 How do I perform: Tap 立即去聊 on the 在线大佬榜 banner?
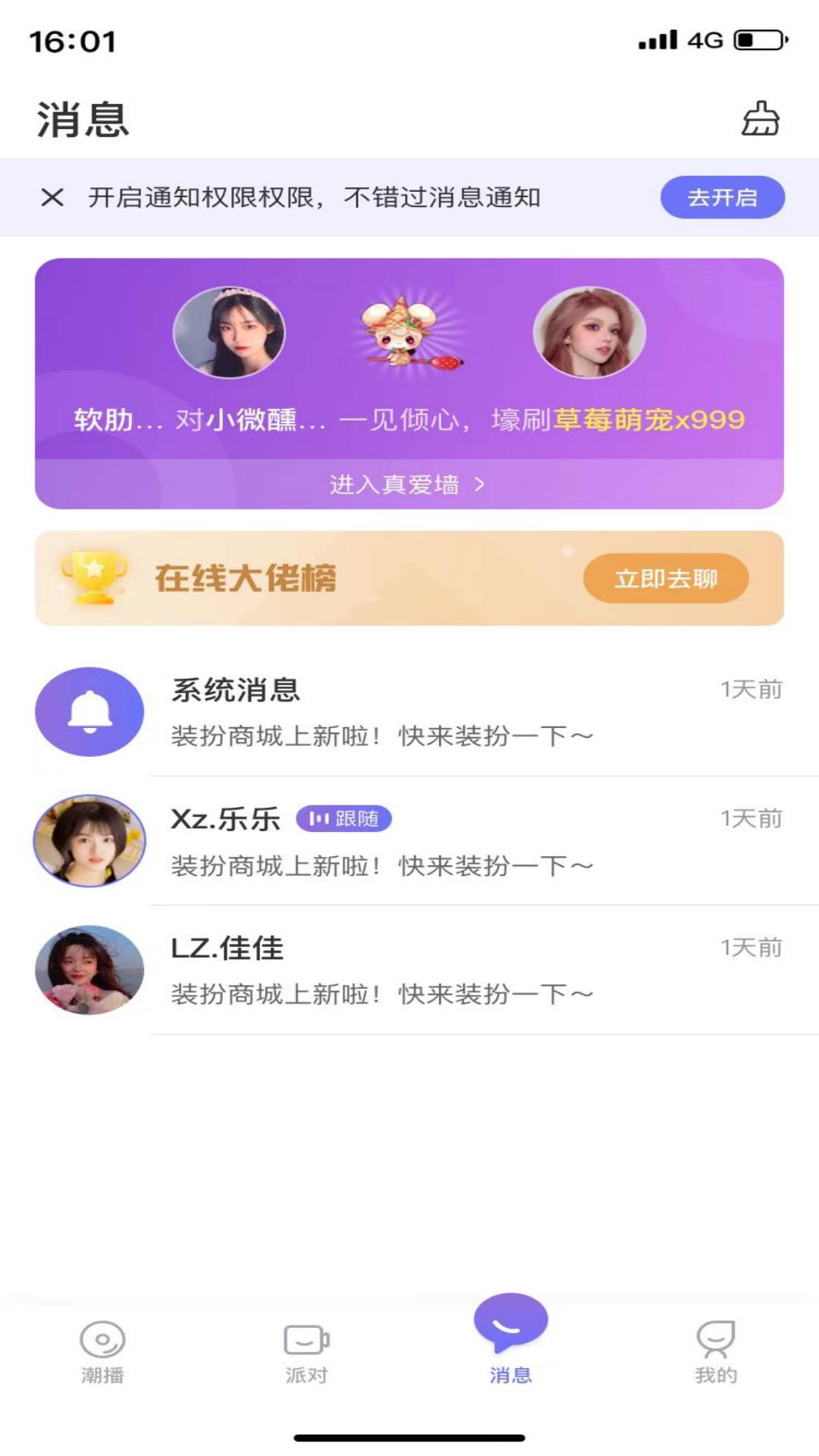point(665,579)
